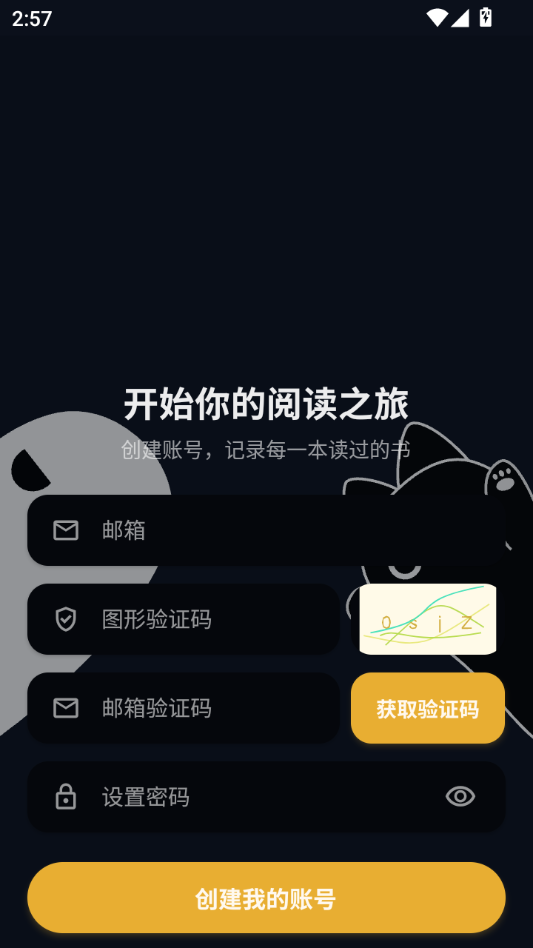The image size is (533, 948).
Task: Tap the 邮箱 email input field
Action: 266,530
